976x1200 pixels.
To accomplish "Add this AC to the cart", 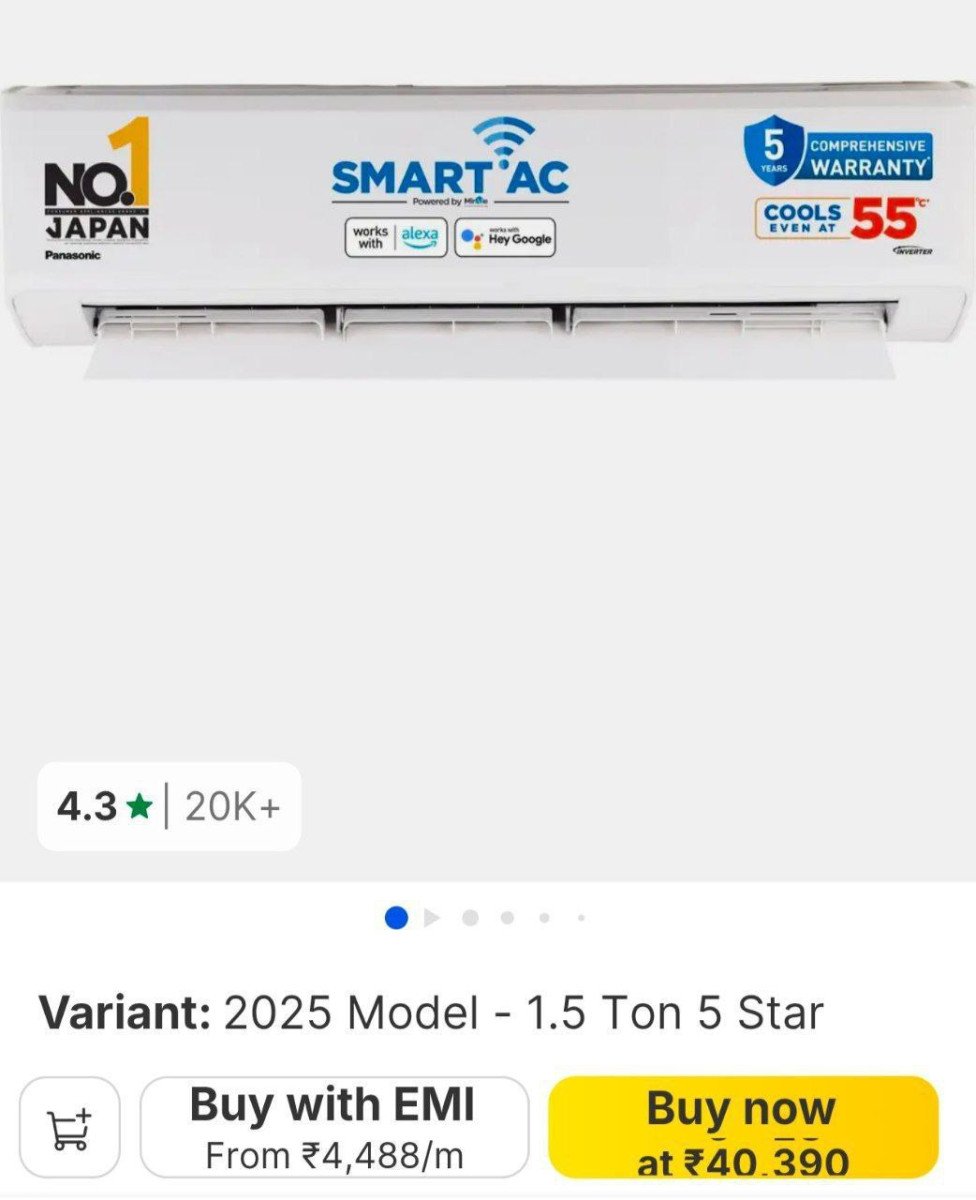I will click(x=69, y=1127).
